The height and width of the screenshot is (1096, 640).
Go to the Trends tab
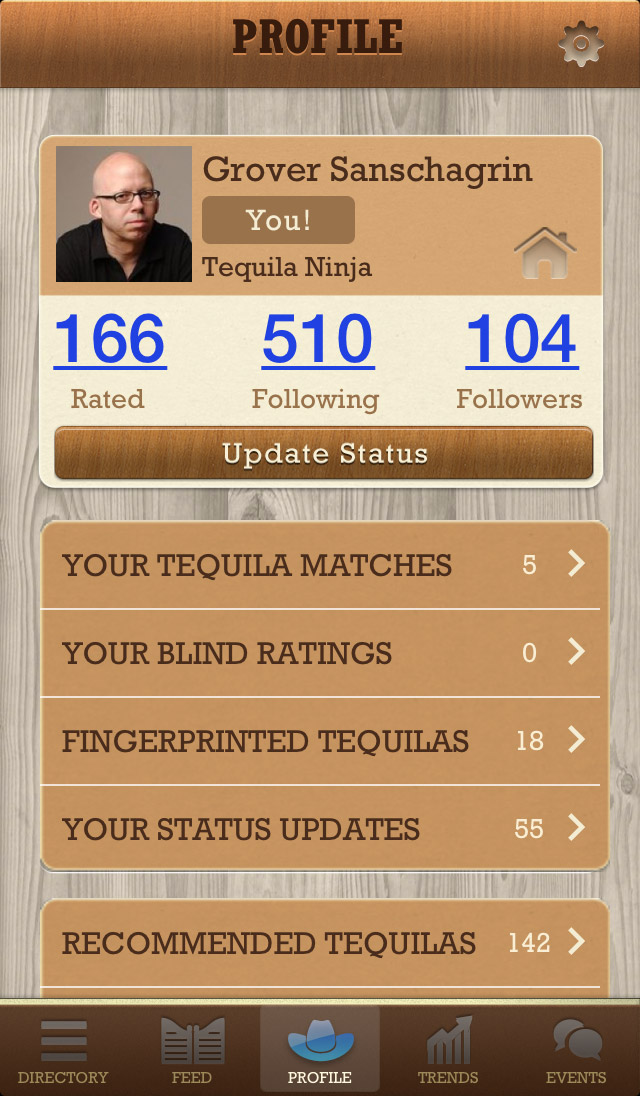click(x=448, y=1050)
